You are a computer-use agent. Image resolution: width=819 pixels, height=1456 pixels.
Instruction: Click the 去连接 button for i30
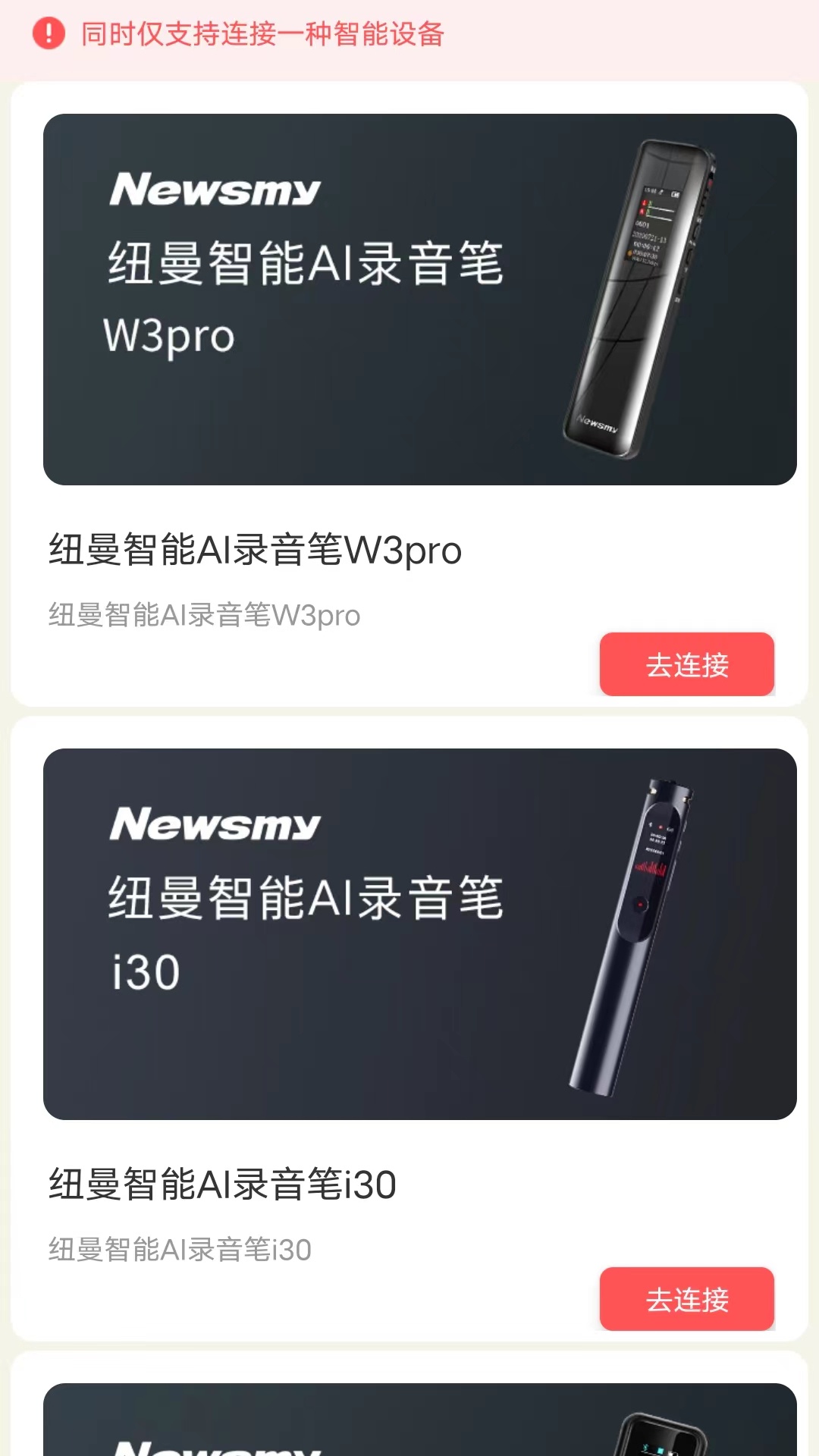pos(686,1299)
